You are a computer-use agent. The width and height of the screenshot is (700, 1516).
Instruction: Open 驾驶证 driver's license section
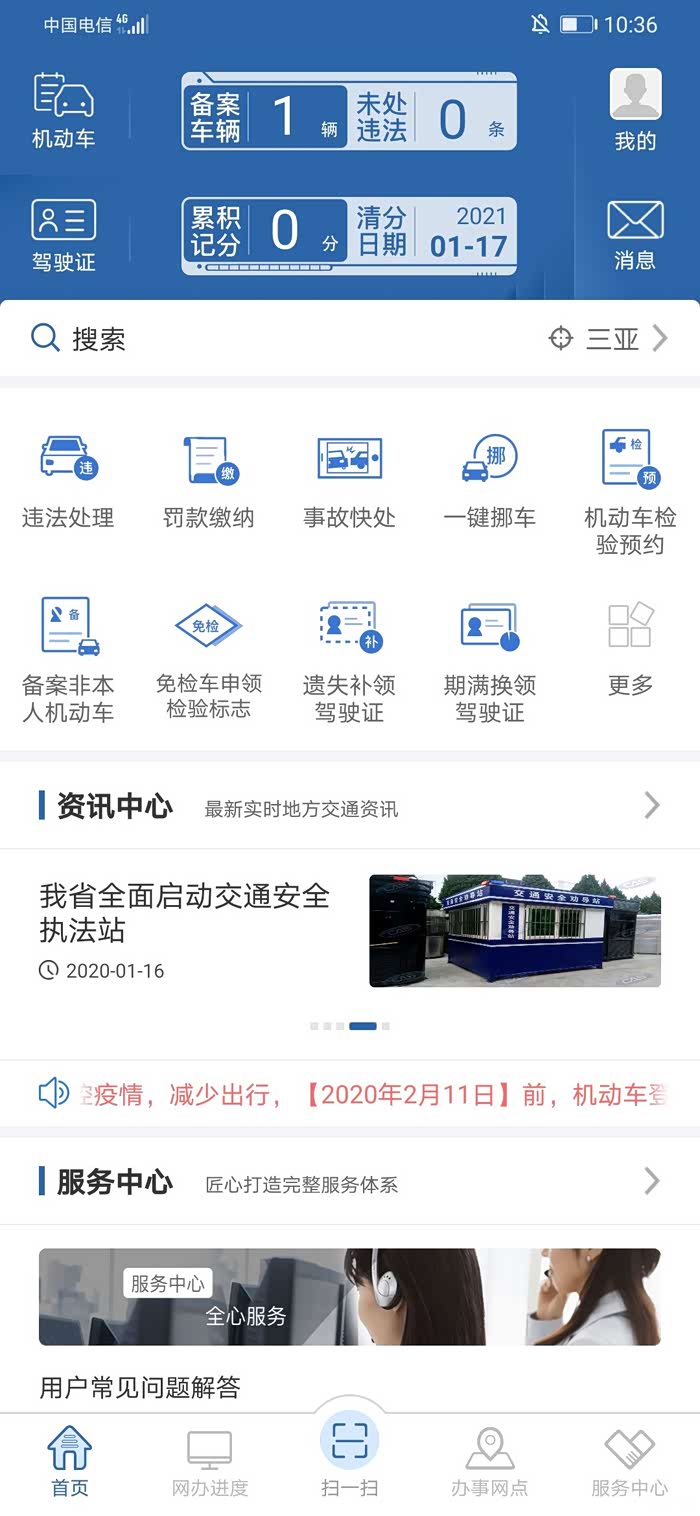tap(64, 235)
